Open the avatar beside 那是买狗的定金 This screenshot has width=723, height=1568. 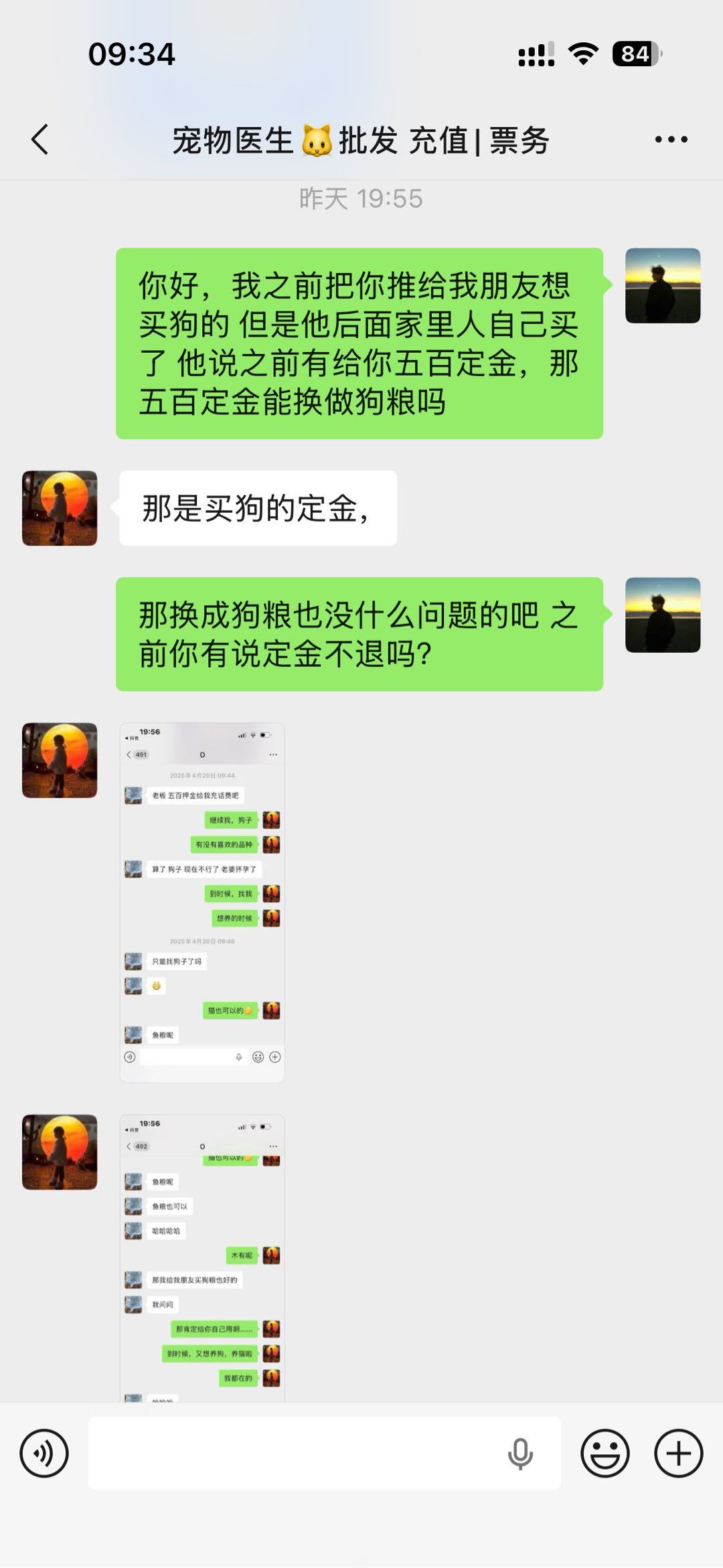tap(60, 508)
